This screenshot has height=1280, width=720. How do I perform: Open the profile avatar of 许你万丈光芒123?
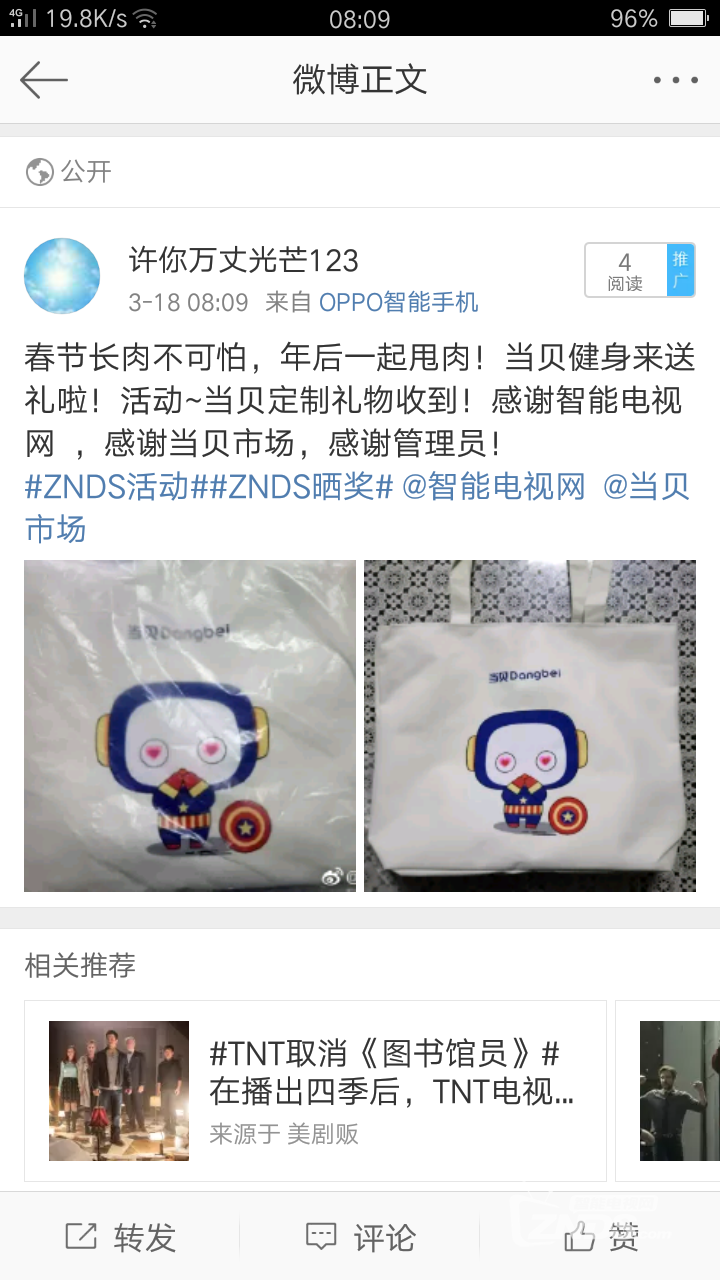tap(62, 276)
